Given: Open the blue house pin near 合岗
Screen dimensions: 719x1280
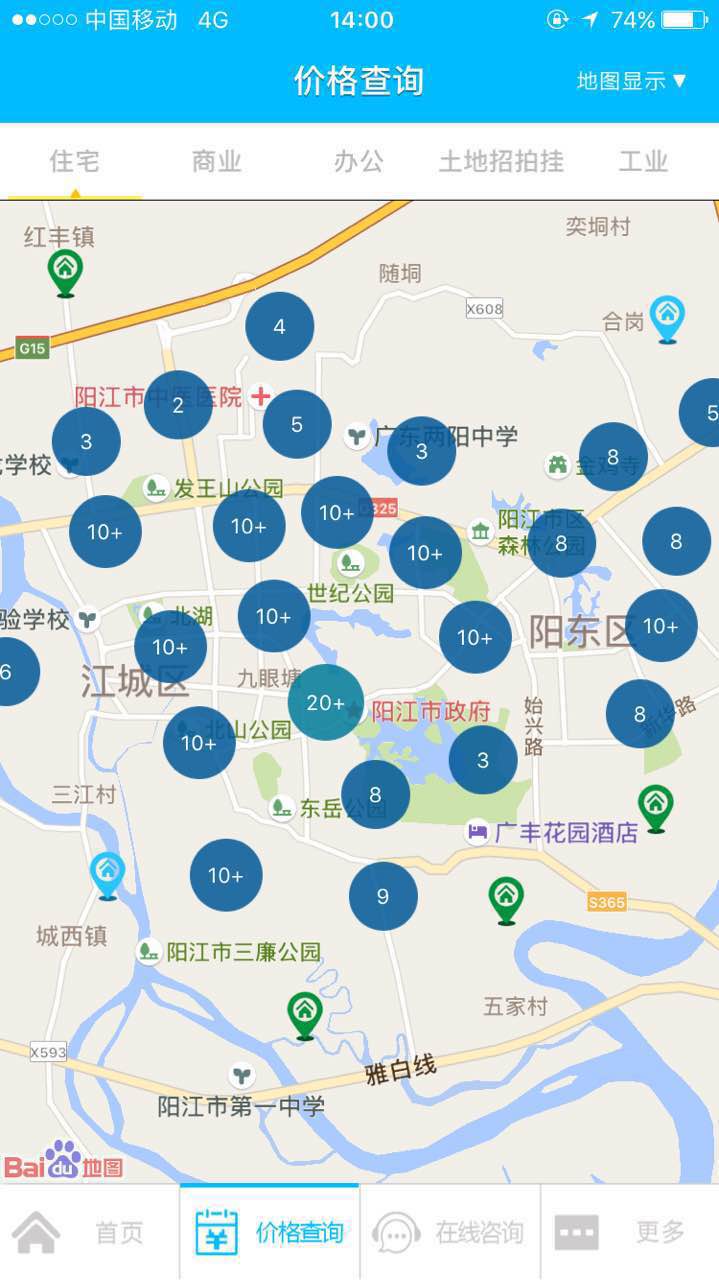Looking at the screenshot, I should click(667, 318).
